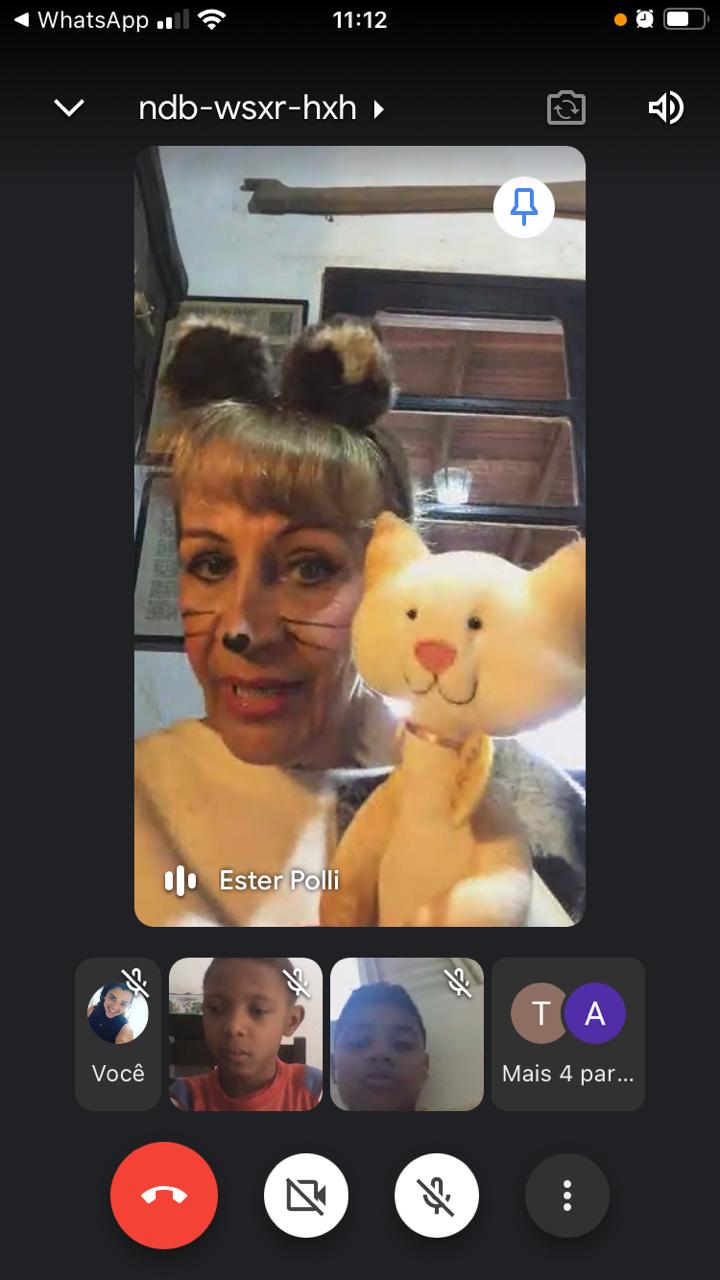Show the 'Mais 4 par...' participants list
Image resolution: width=720 pixels, height=1280 pixels.
pyautogui.click(x=568, y=1034)
